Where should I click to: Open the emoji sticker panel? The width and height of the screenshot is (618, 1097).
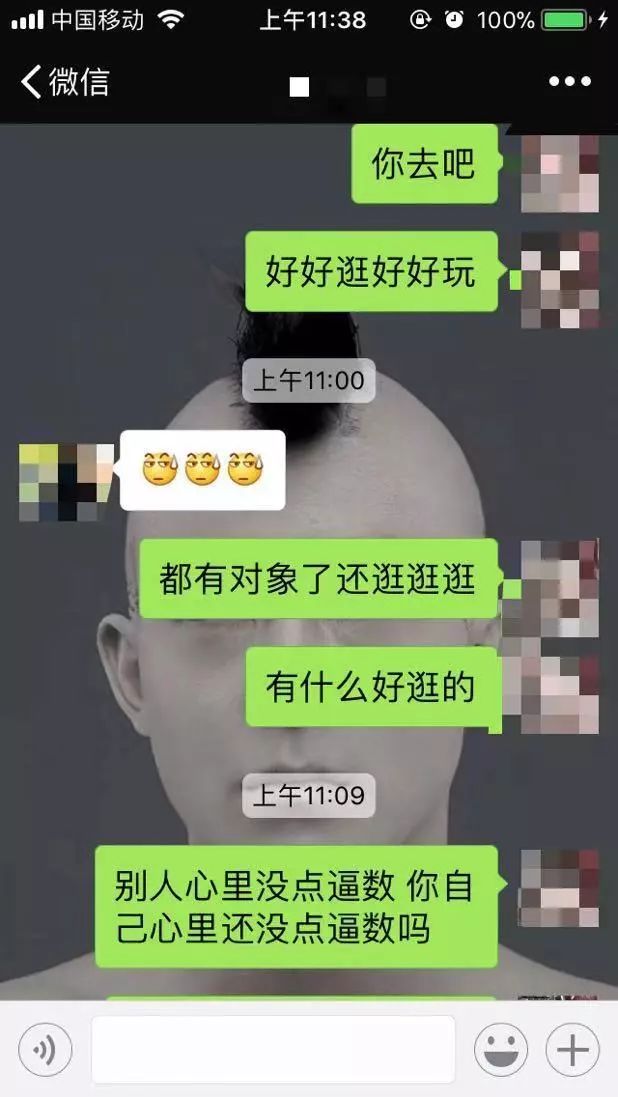(501, 1049)
